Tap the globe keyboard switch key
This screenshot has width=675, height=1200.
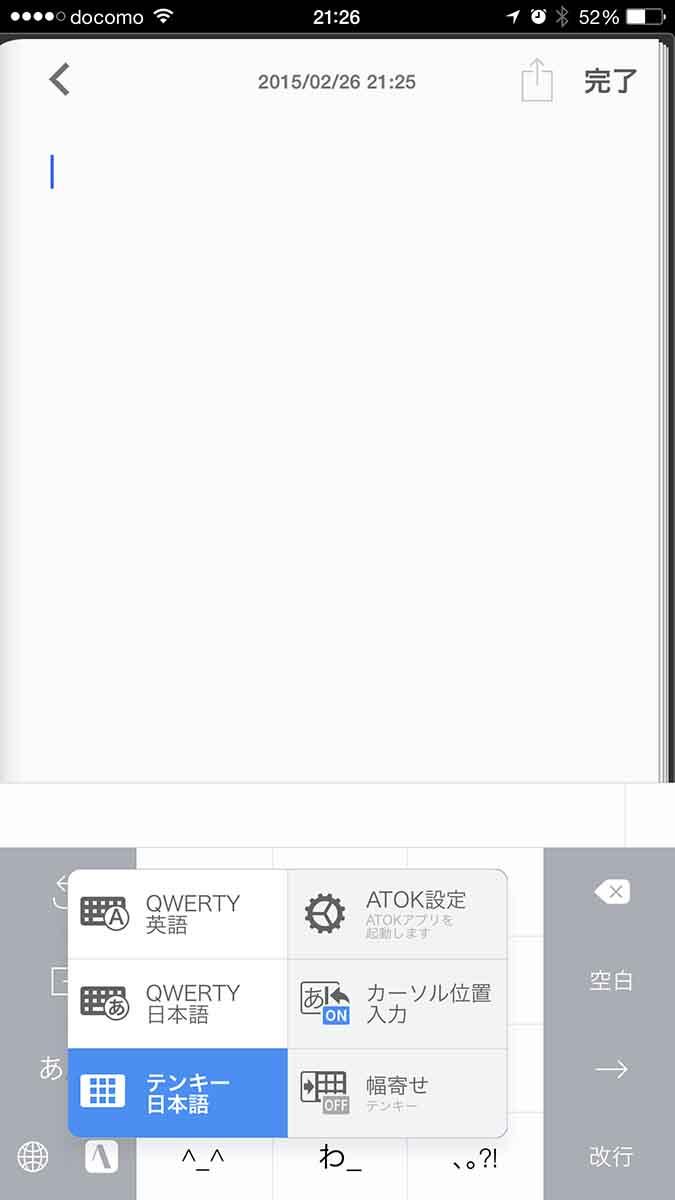pos(33,1157)
